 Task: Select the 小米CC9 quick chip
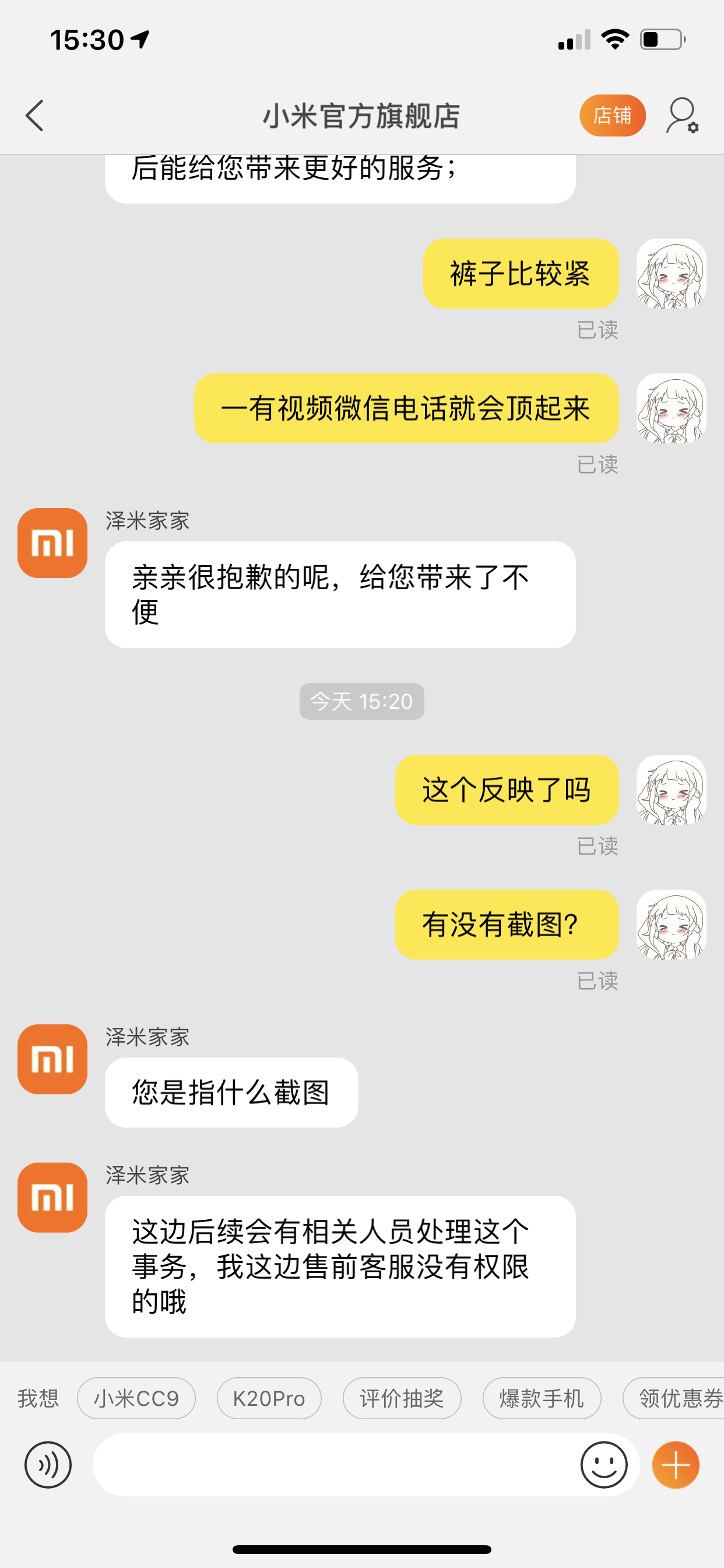136,1398
